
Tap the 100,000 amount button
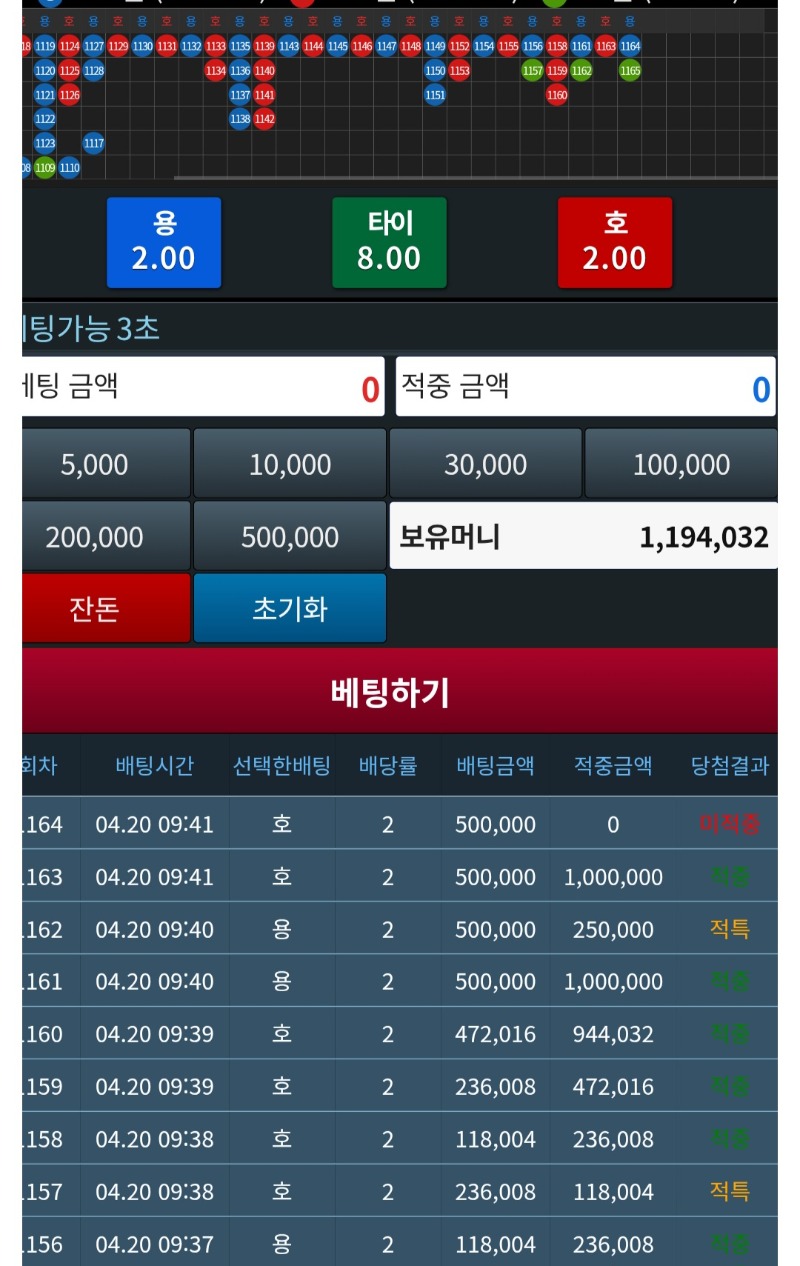pyautogui.click(x=681, y=464)
